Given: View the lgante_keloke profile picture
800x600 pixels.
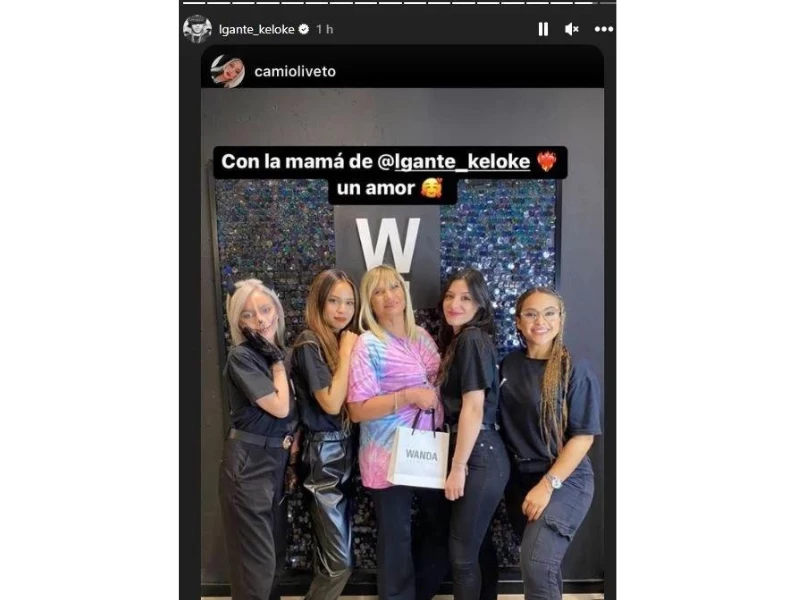Looking at the screenshot, I should tap(197, 29).
